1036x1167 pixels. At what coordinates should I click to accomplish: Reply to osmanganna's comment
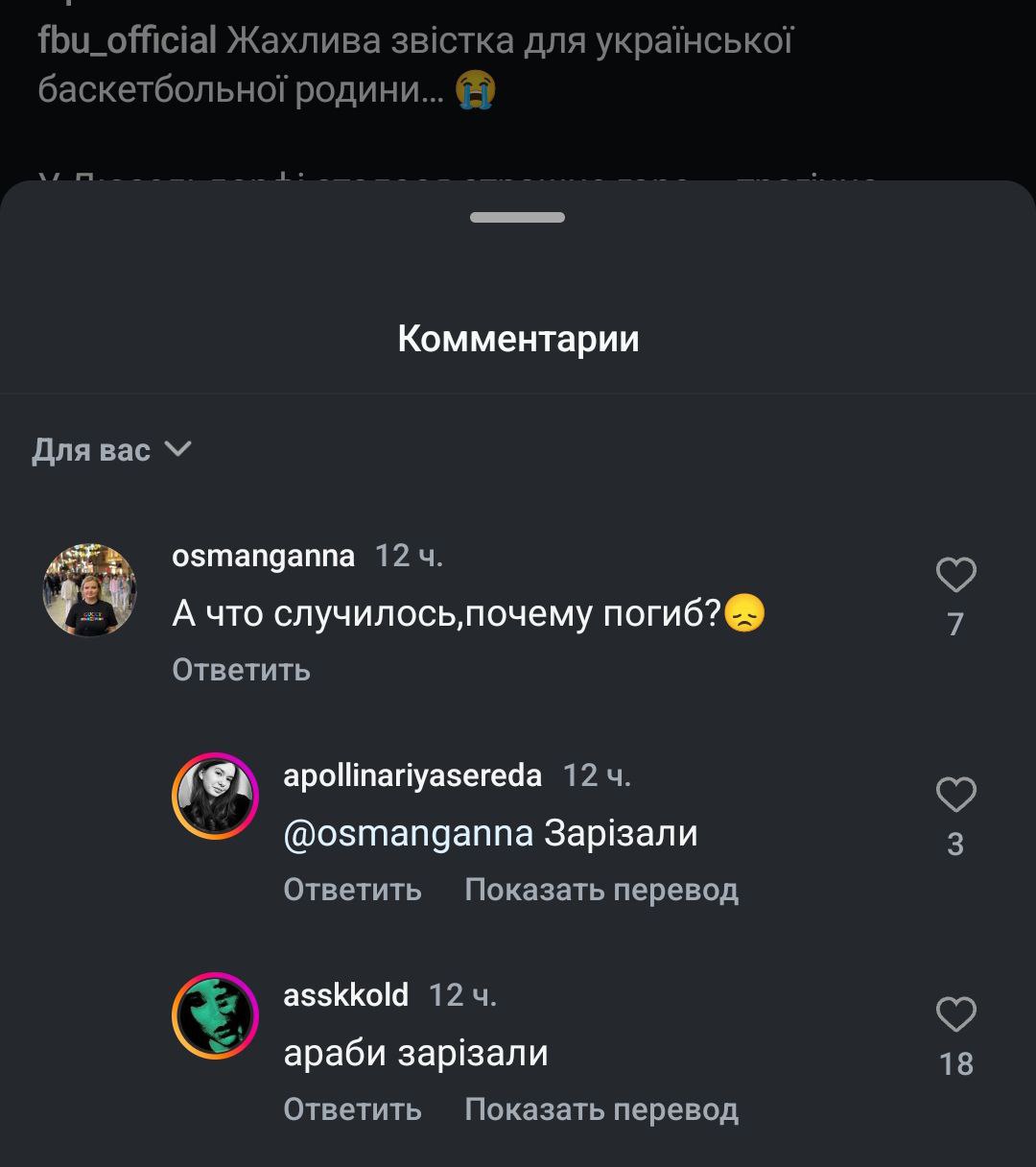tap(241, 669)
